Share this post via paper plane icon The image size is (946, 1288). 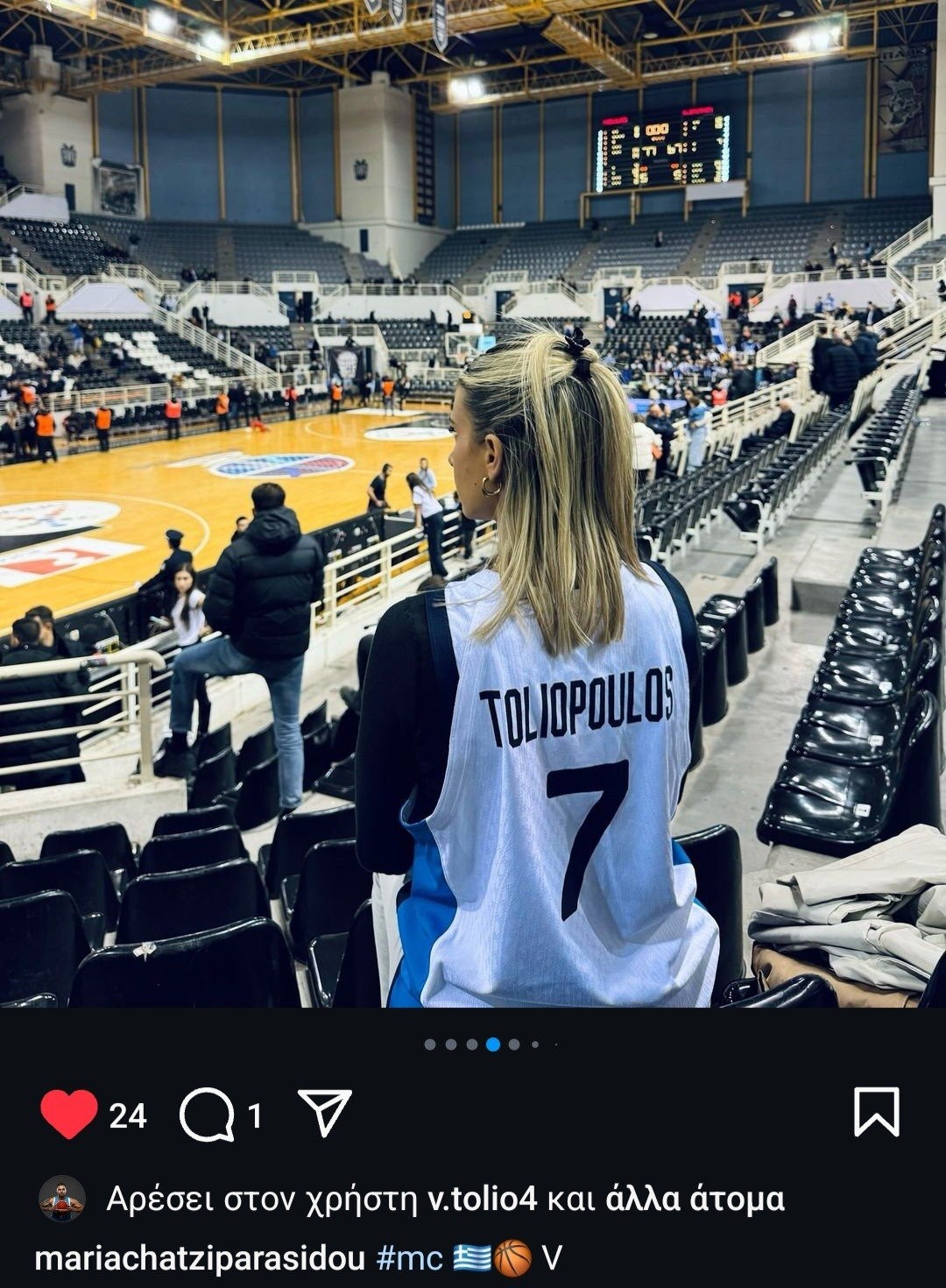pos(325,1113)
